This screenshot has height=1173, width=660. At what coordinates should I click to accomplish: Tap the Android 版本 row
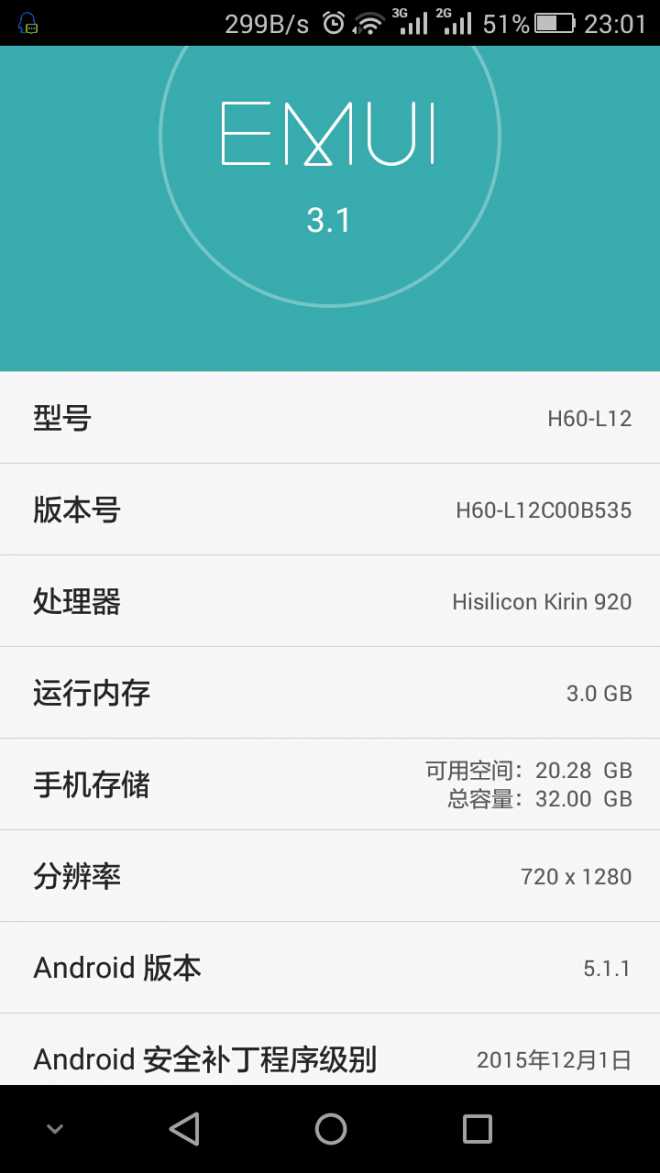[x=330, y=968]
